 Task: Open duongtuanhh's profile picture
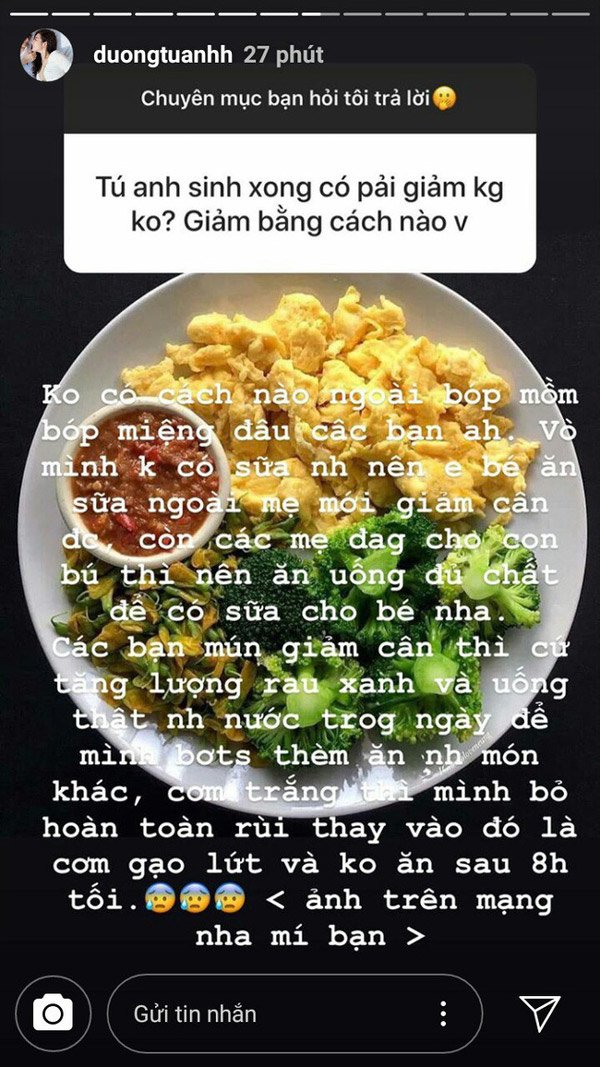(46, 55)
